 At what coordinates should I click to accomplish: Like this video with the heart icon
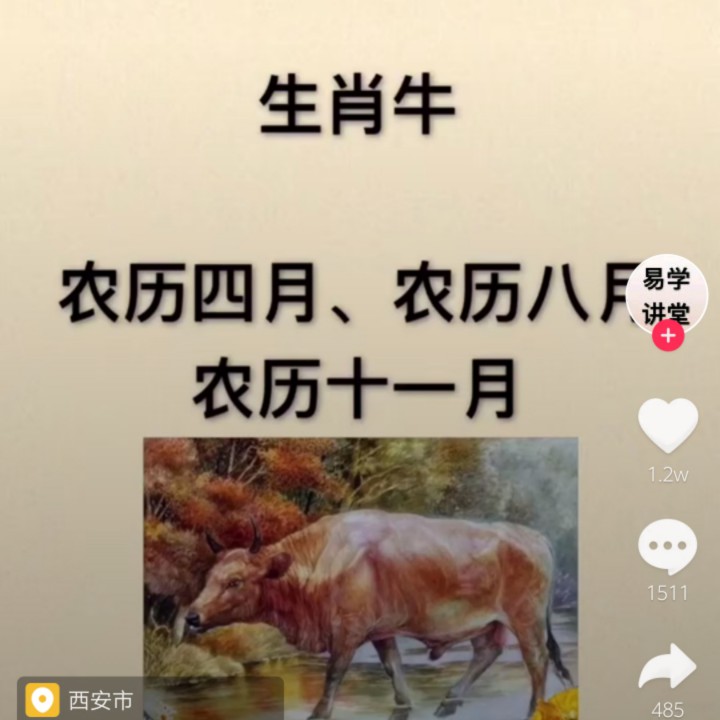(667, 425)
